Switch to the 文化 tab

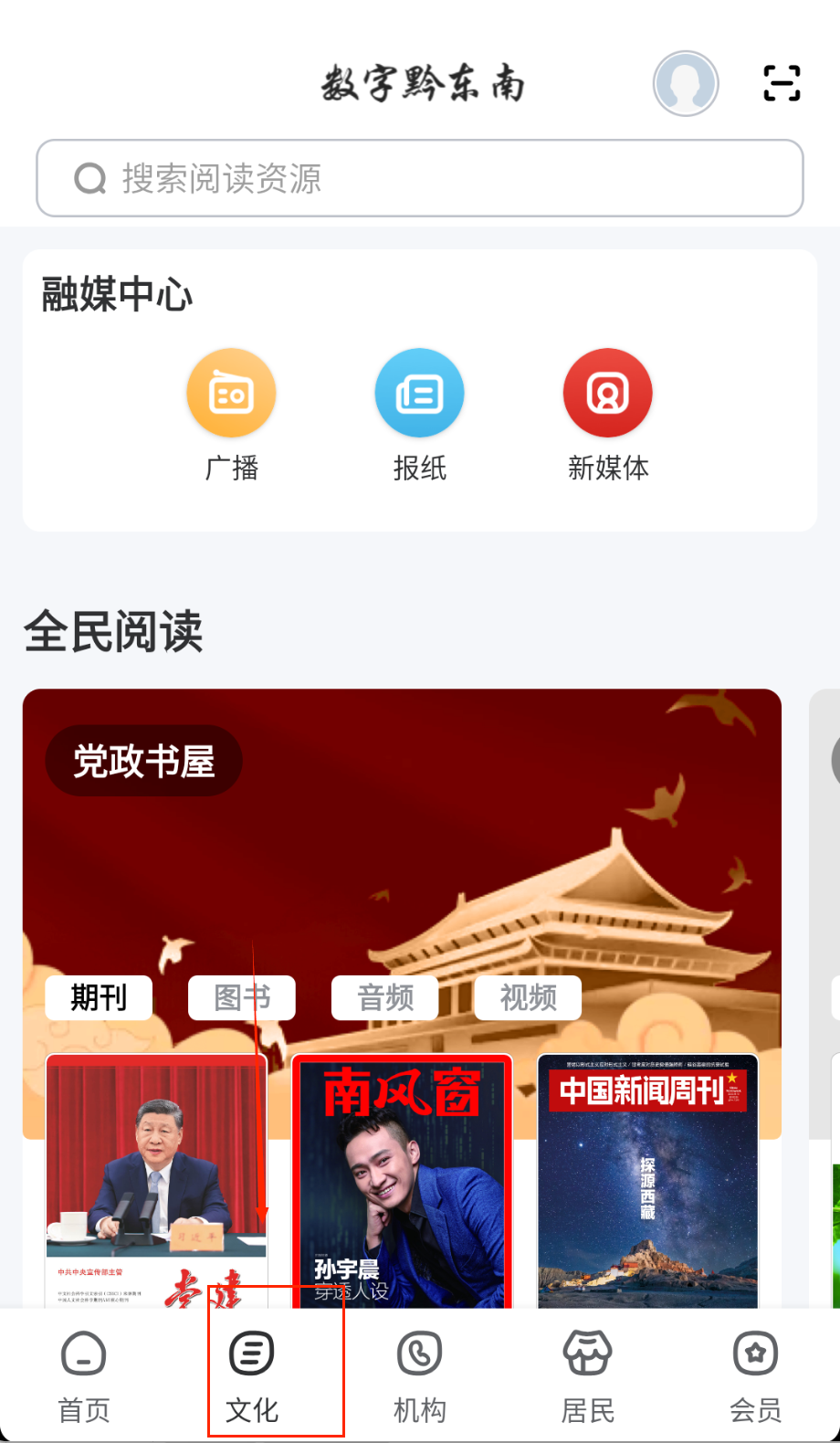click(252, 1375)
